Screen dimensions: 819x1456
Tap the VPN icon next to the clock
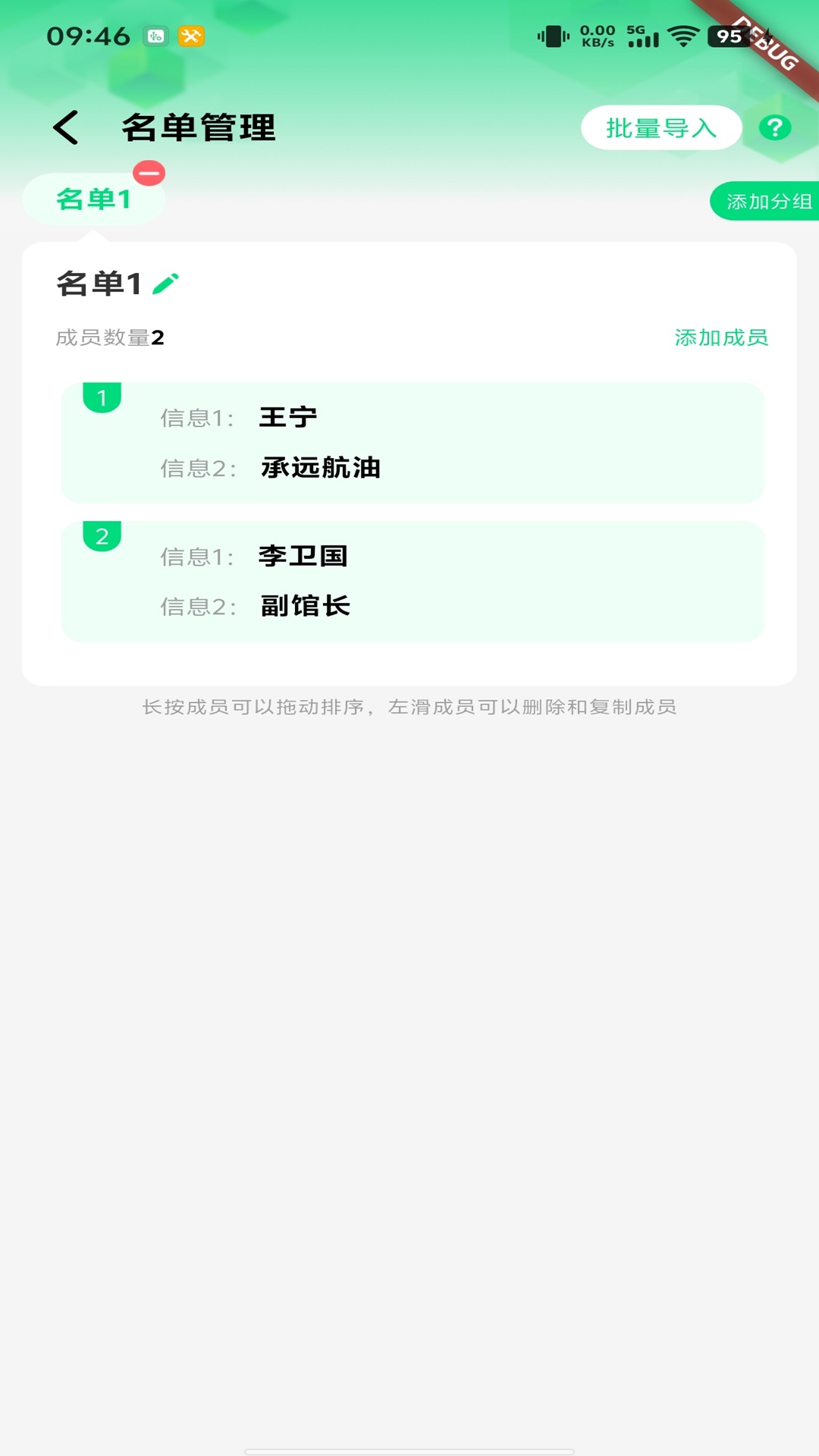155,34
